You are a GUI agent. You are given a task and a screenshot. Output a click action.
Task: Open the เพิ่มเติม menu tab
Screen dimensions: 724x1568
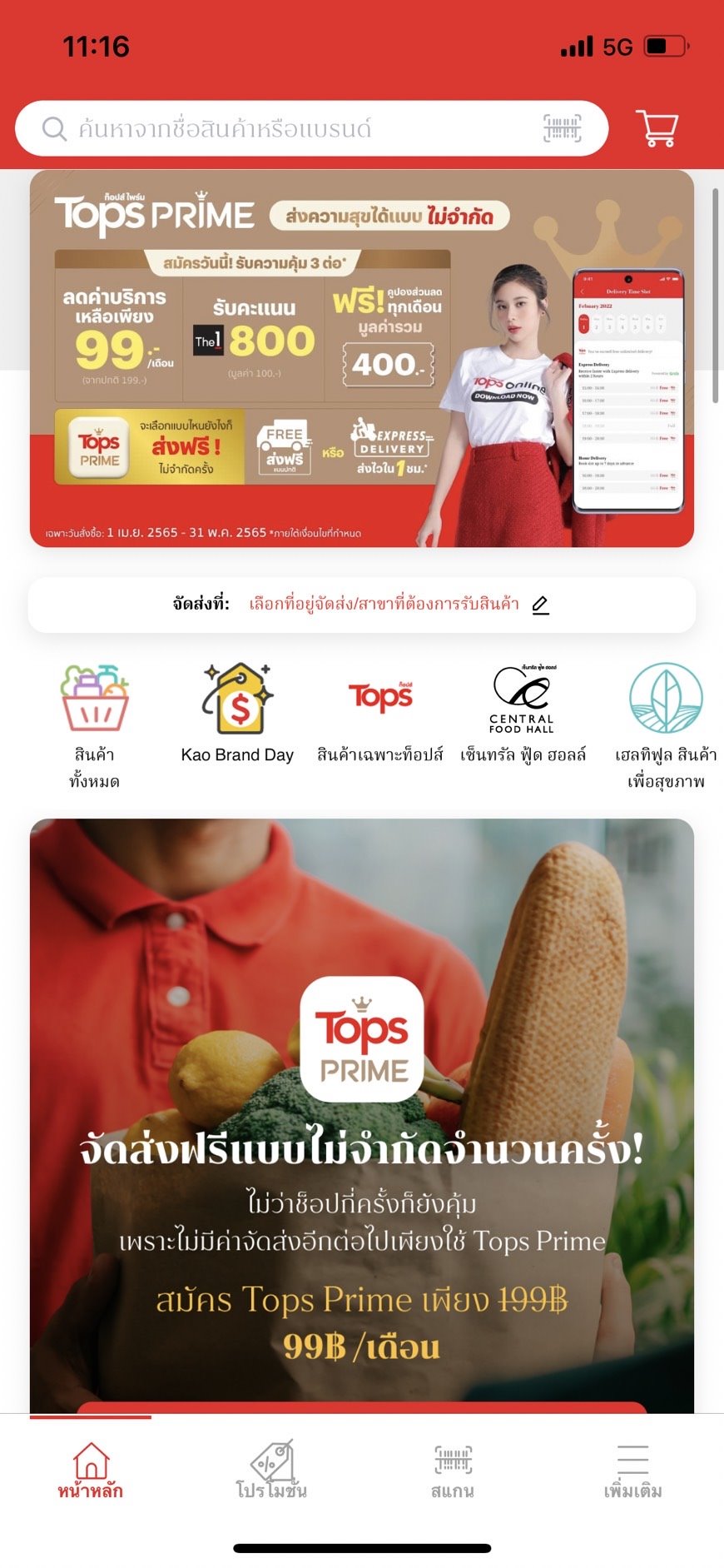tap(633, 1471)
